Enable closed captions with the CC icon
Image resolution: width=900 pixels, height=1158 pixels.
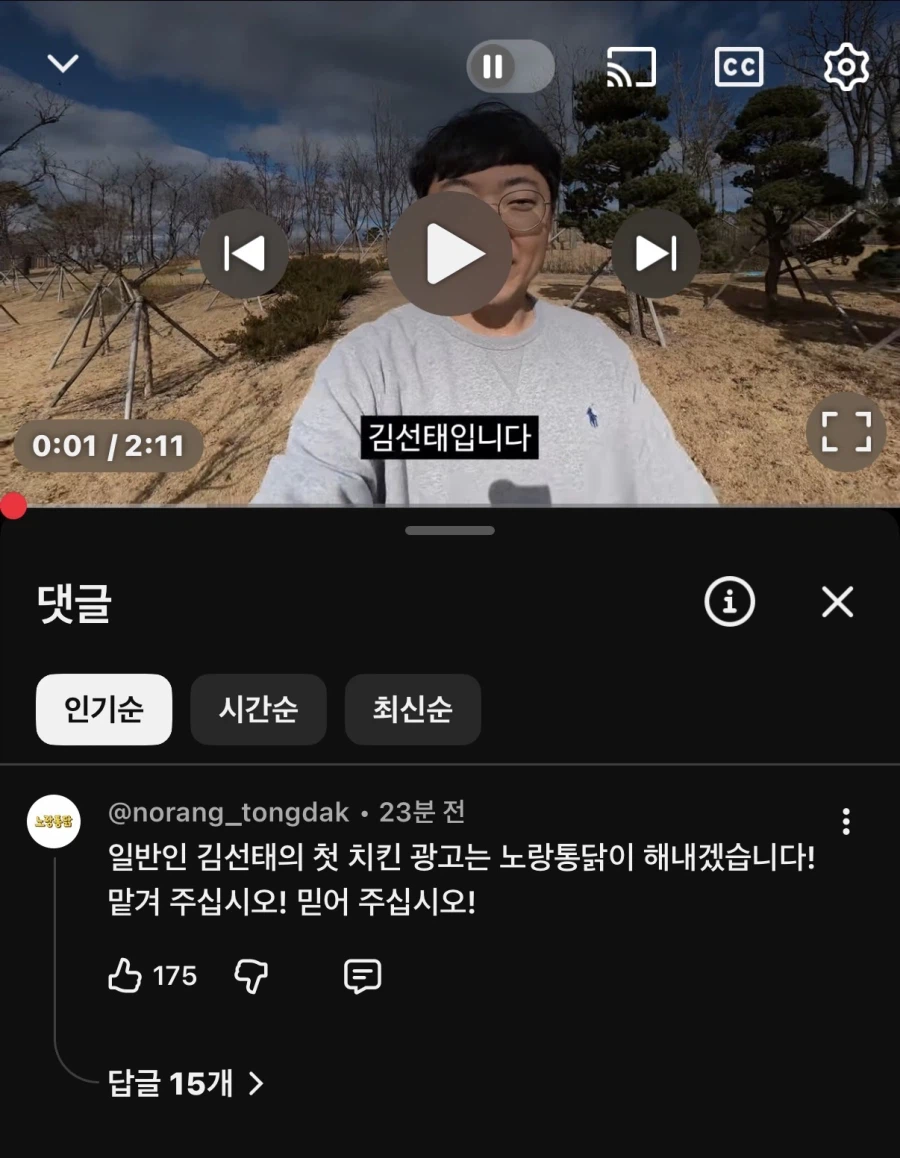coord(738,66)
